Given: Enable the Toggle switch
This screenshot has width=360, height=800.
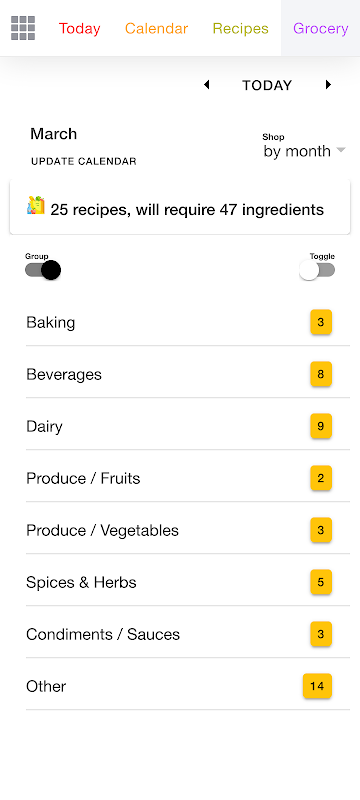Looking at the screenshot, I should [317, 270].
